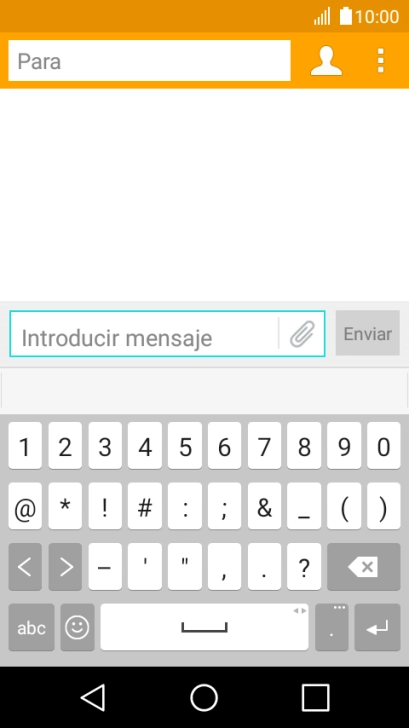Move cursor left with the arrow key
Screen dimensions: 409x728
[x=25, y=567]
